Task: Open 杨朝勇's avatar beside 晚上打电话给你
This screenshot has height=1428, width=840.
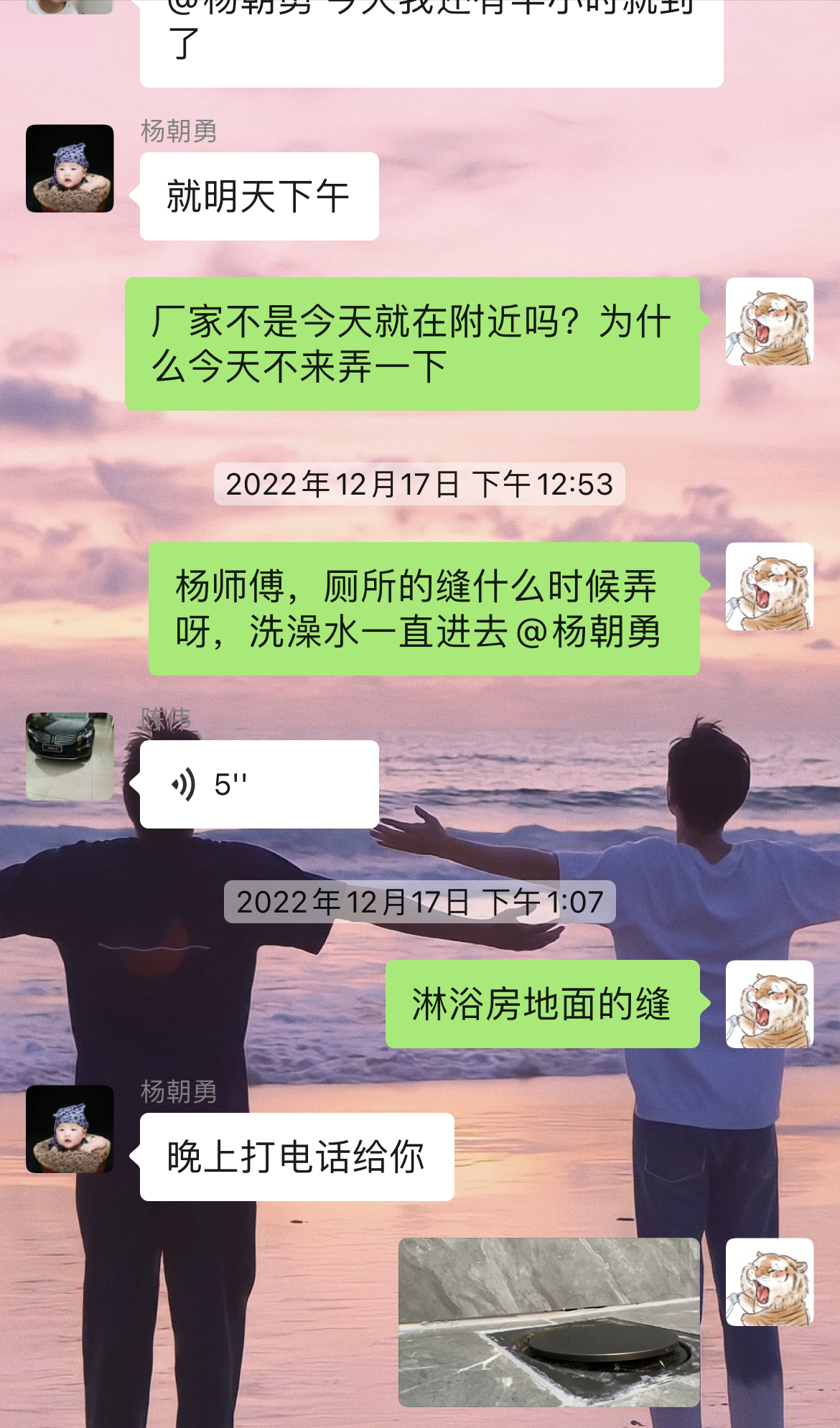Action: (70, 1129)
